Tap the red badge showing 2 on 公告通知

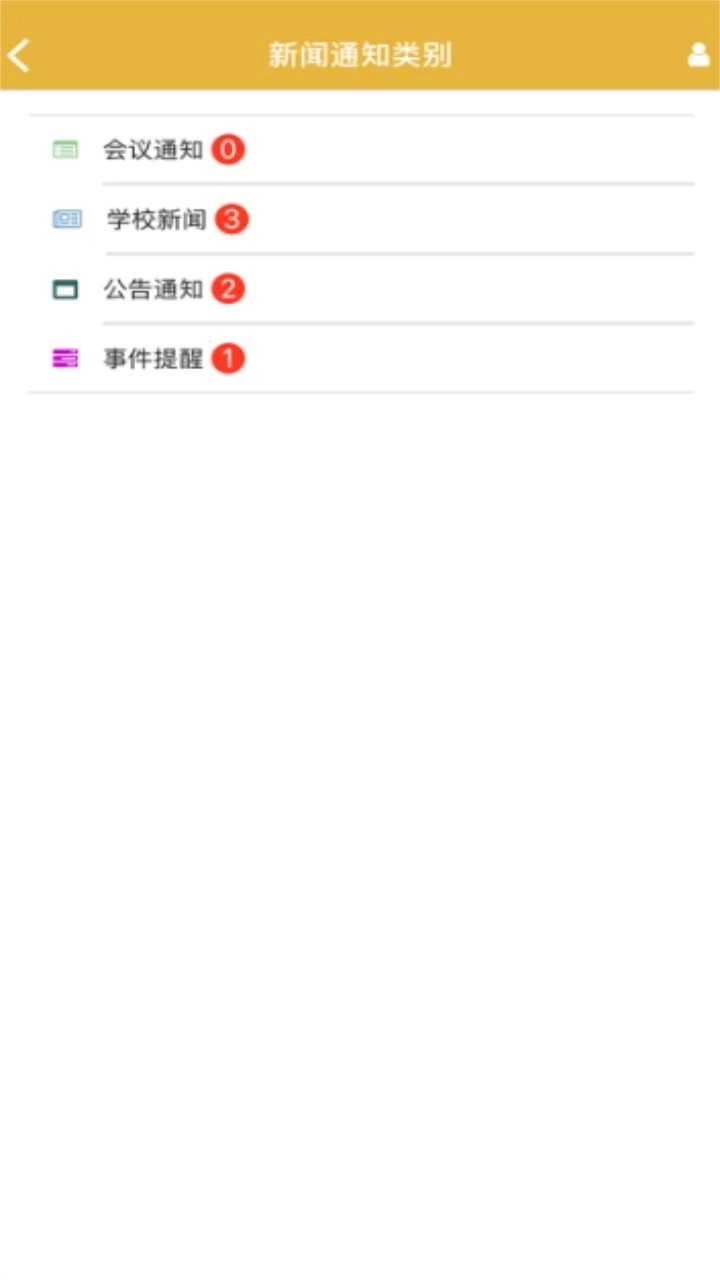[x=228, y=289]
